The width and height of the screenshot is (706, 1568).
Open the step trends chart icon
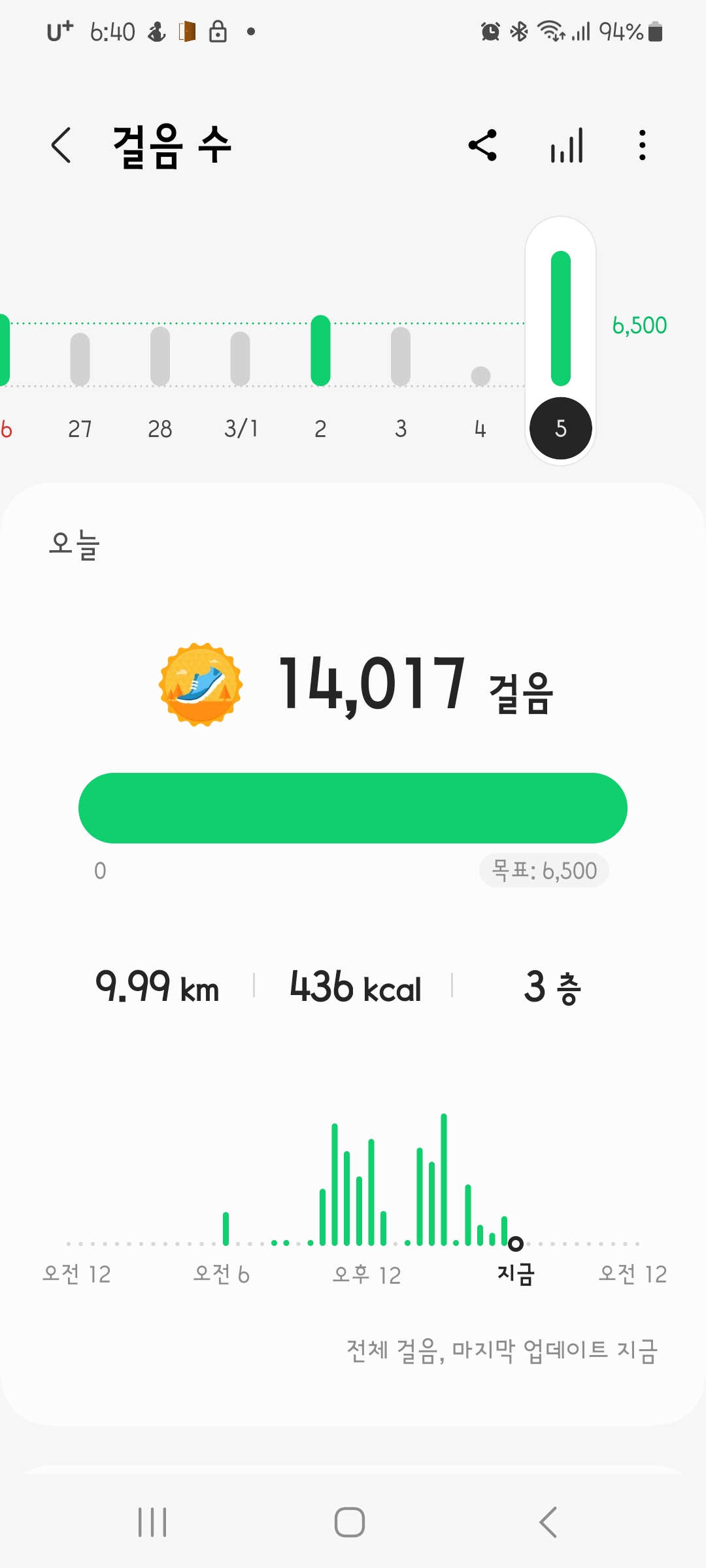(x=567, y=145)
